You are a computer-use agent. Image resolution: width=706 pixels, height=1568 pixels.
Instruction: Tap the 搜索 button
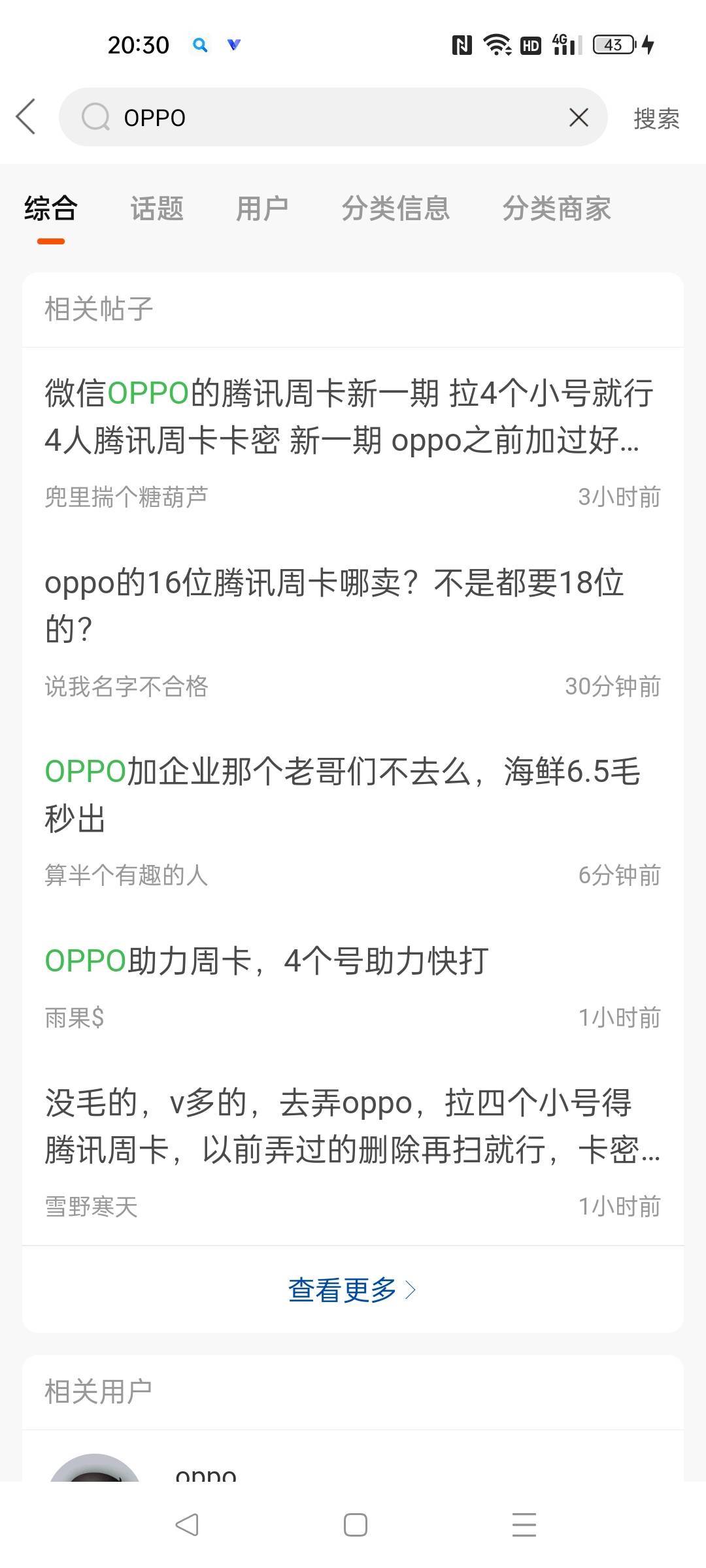(x=656, y=118)
